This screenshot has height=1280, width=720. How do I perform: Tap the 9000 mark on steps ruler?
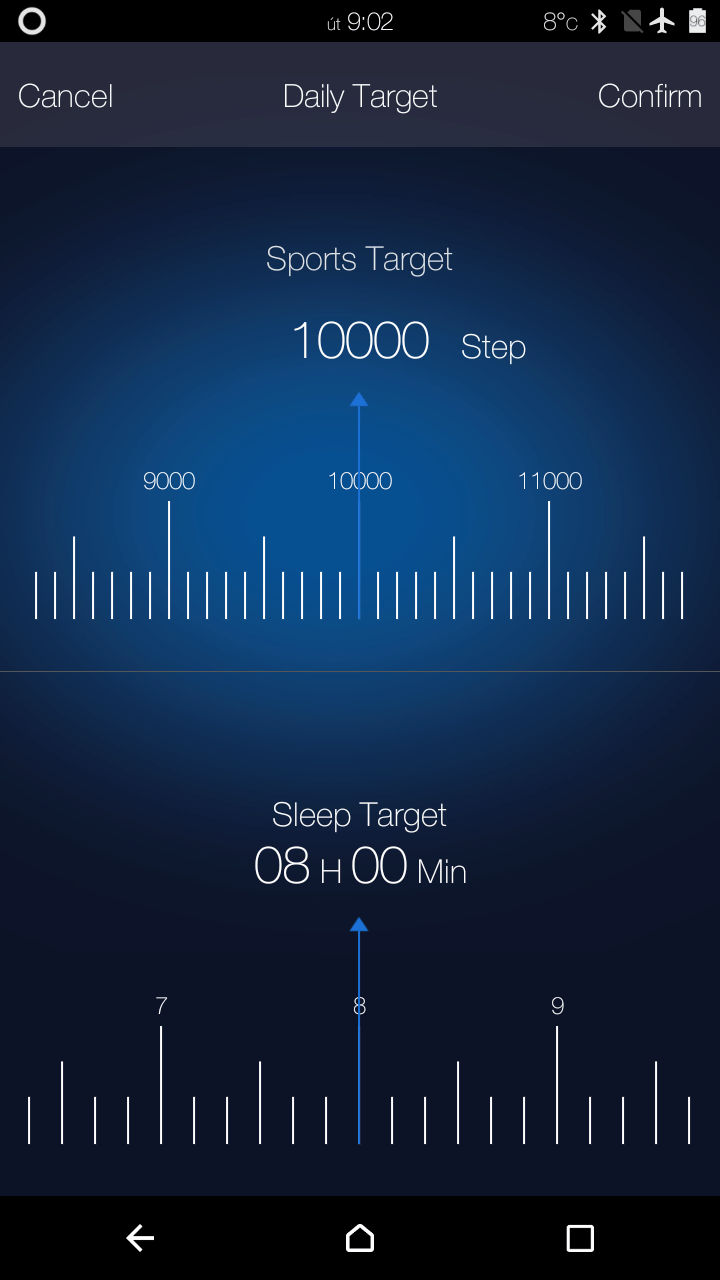169,481
